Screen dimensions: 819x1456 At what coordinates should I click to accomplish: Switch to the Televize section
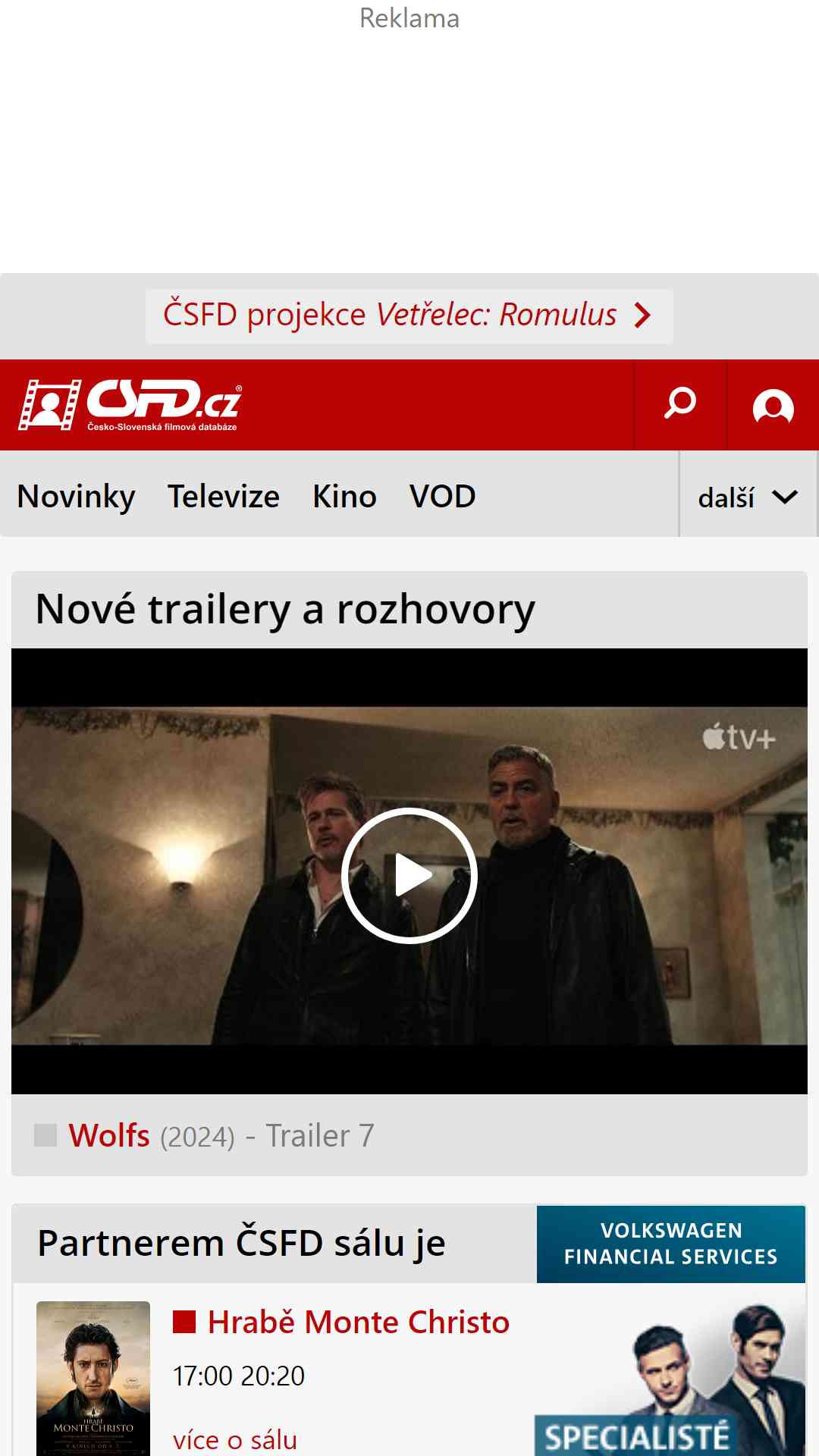pyautogui.click(x=224, y=497)
